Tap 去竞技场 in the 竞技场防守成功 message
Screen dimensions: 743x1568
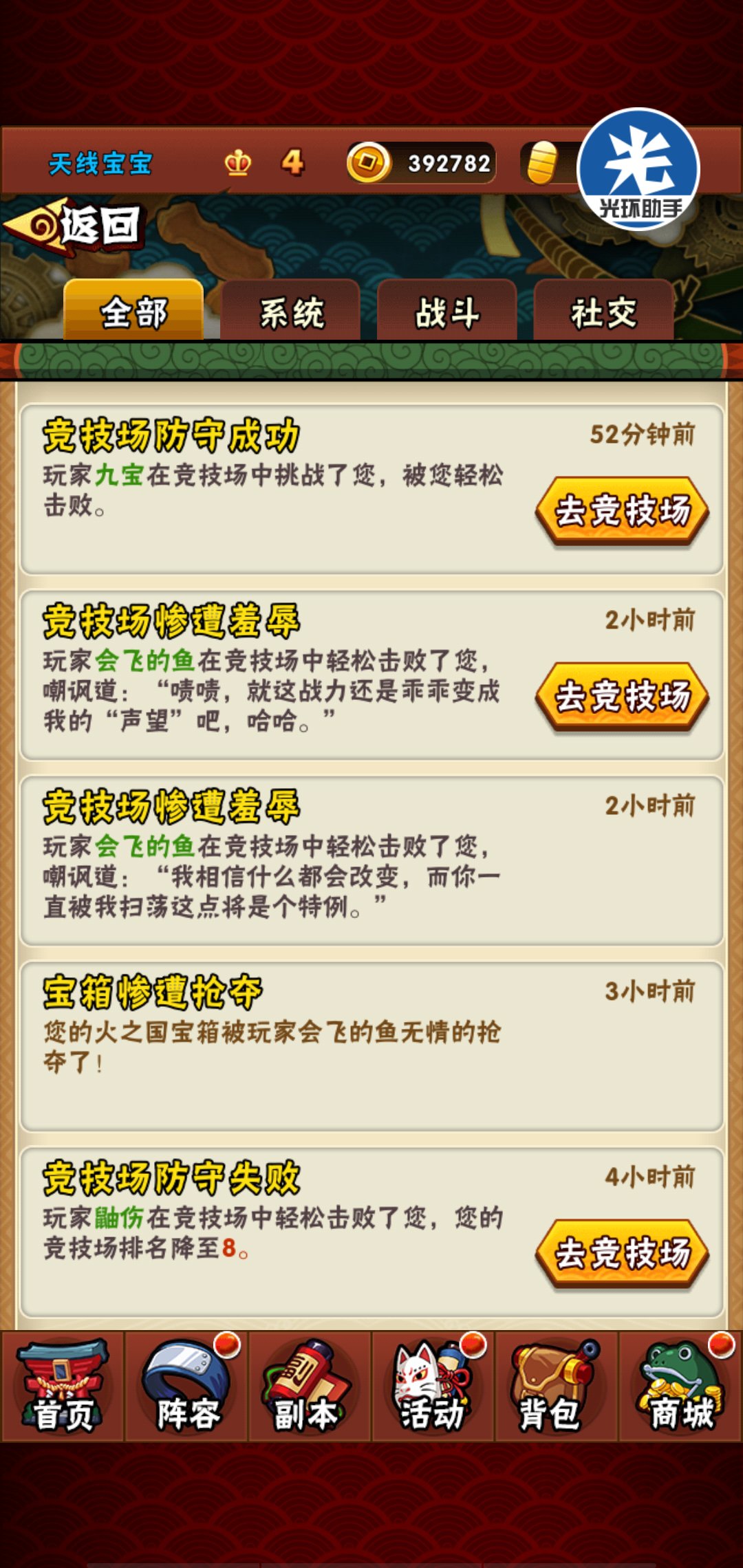(622, 512)
